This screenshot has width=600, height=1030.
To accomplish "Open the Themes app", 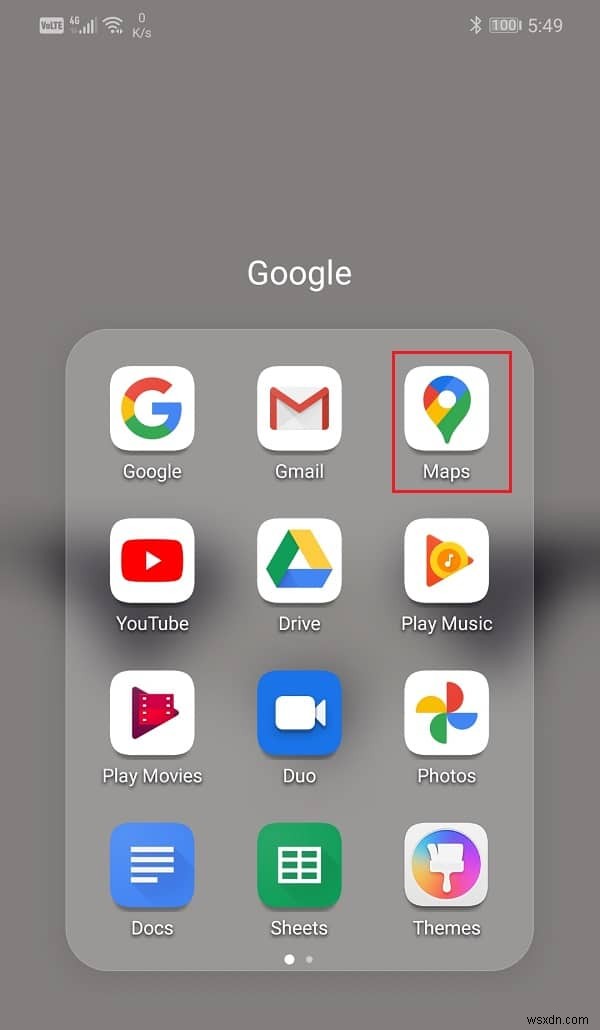I will tap(446, 864).
